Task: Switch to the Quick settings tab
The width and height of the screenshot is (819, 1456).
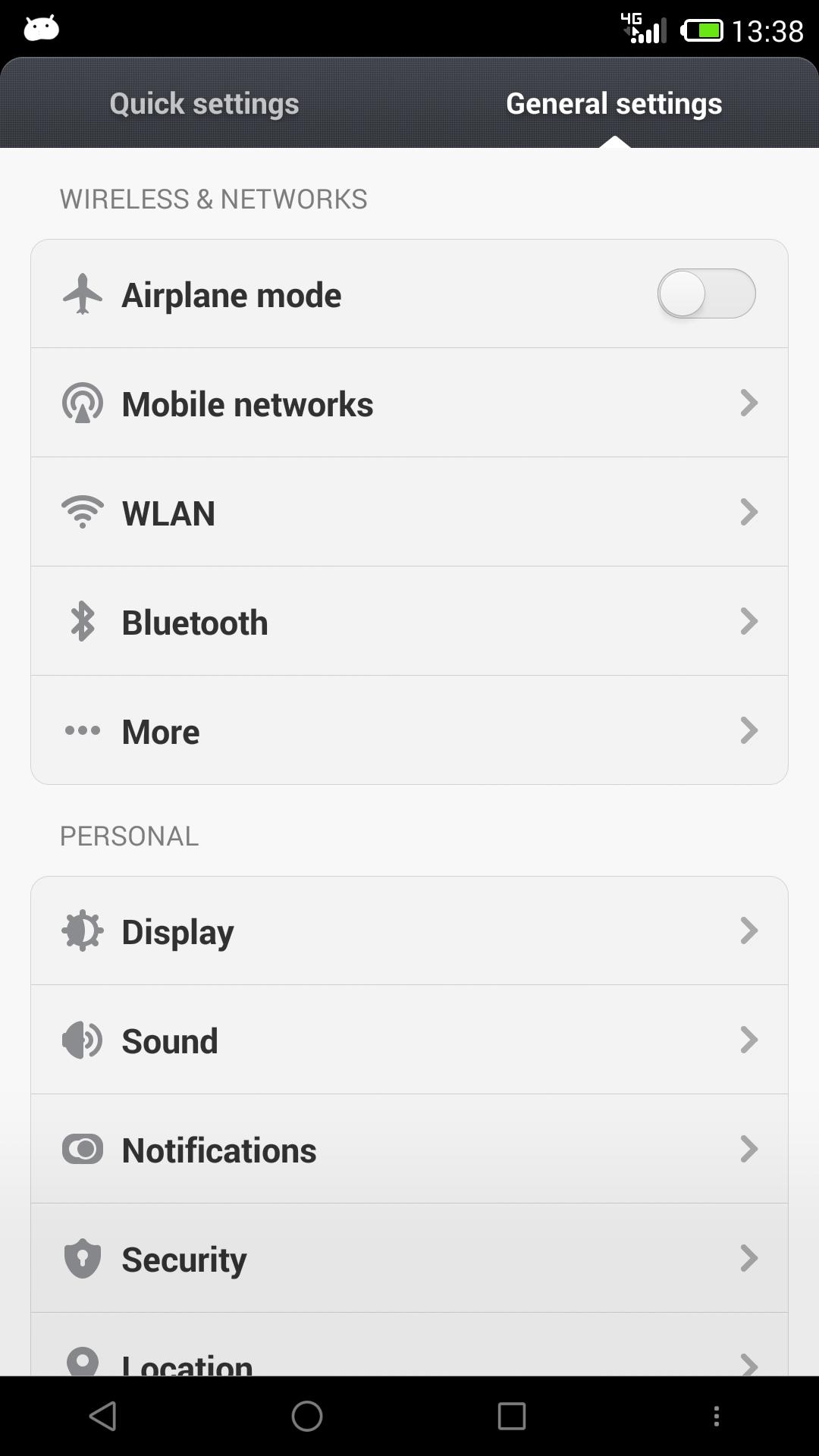Action: 204,103
